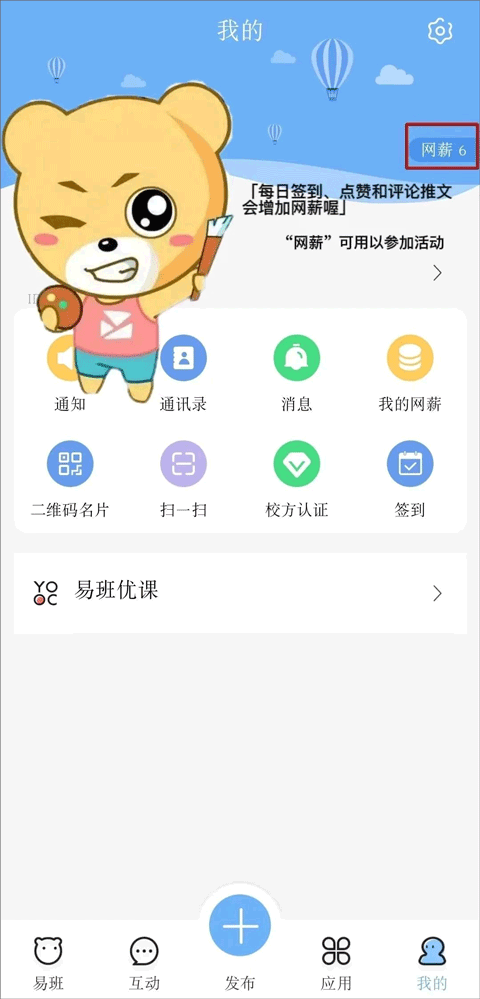The width and height of the screenshot is (480, 999).
Task: Open the 易班优课 row
Action: [x=240, y=593]
